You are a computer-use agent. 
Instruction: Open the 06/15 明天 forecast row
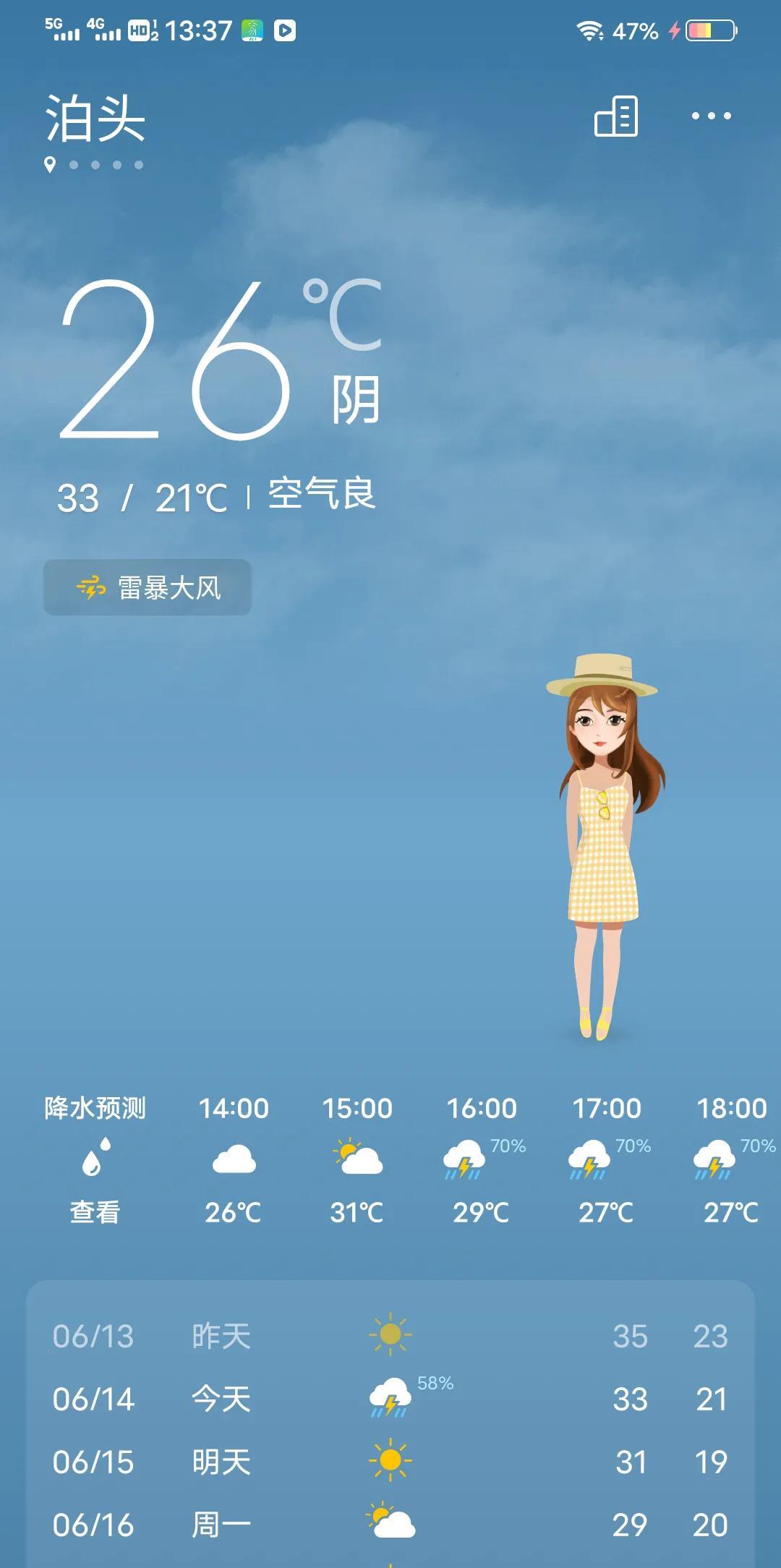(x=390, y=1462)
